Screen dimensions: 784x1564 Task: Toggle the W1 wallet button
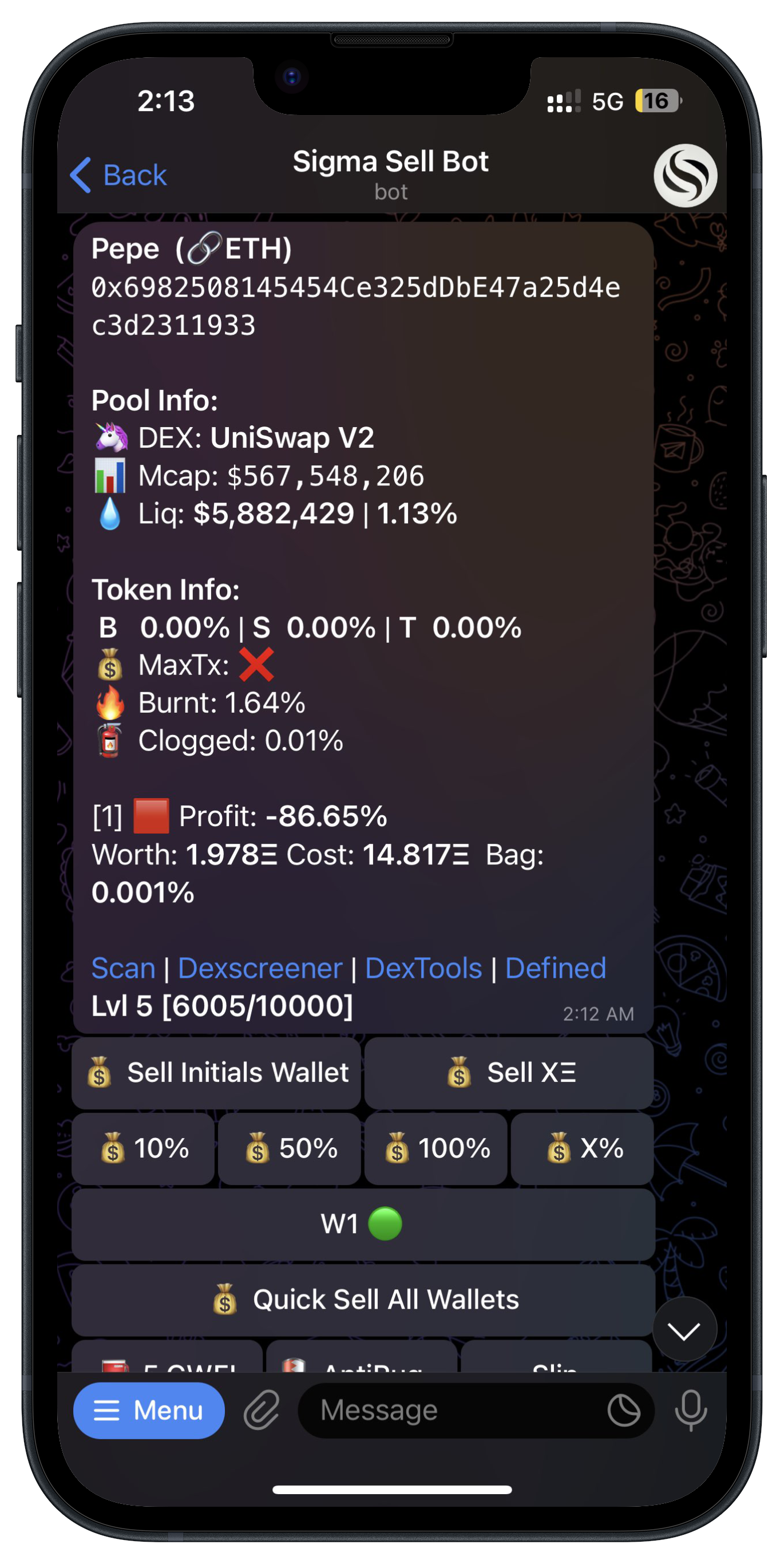click(363, 1224)
